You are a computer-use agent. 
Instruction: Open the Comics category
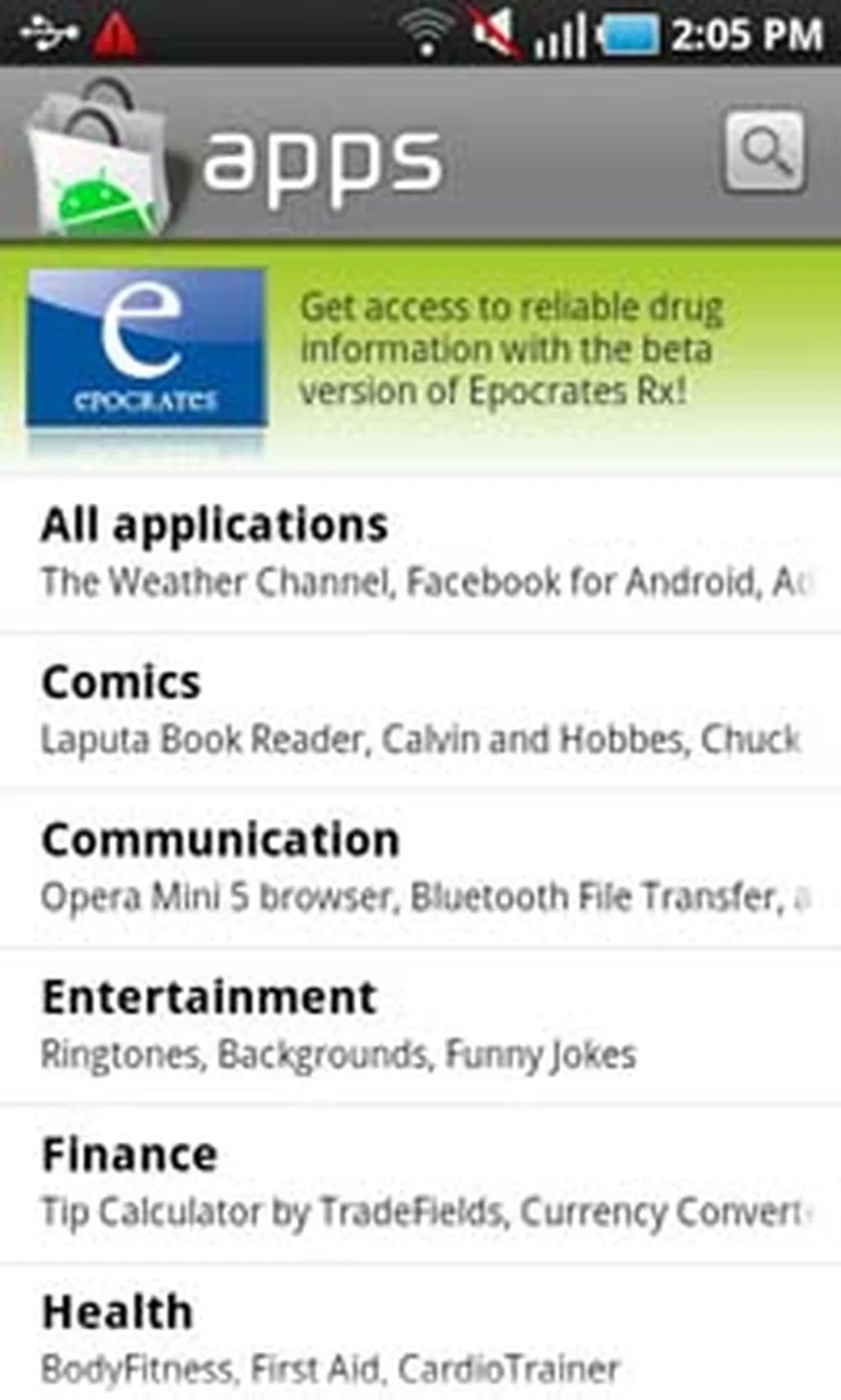[x=420, y=710]
